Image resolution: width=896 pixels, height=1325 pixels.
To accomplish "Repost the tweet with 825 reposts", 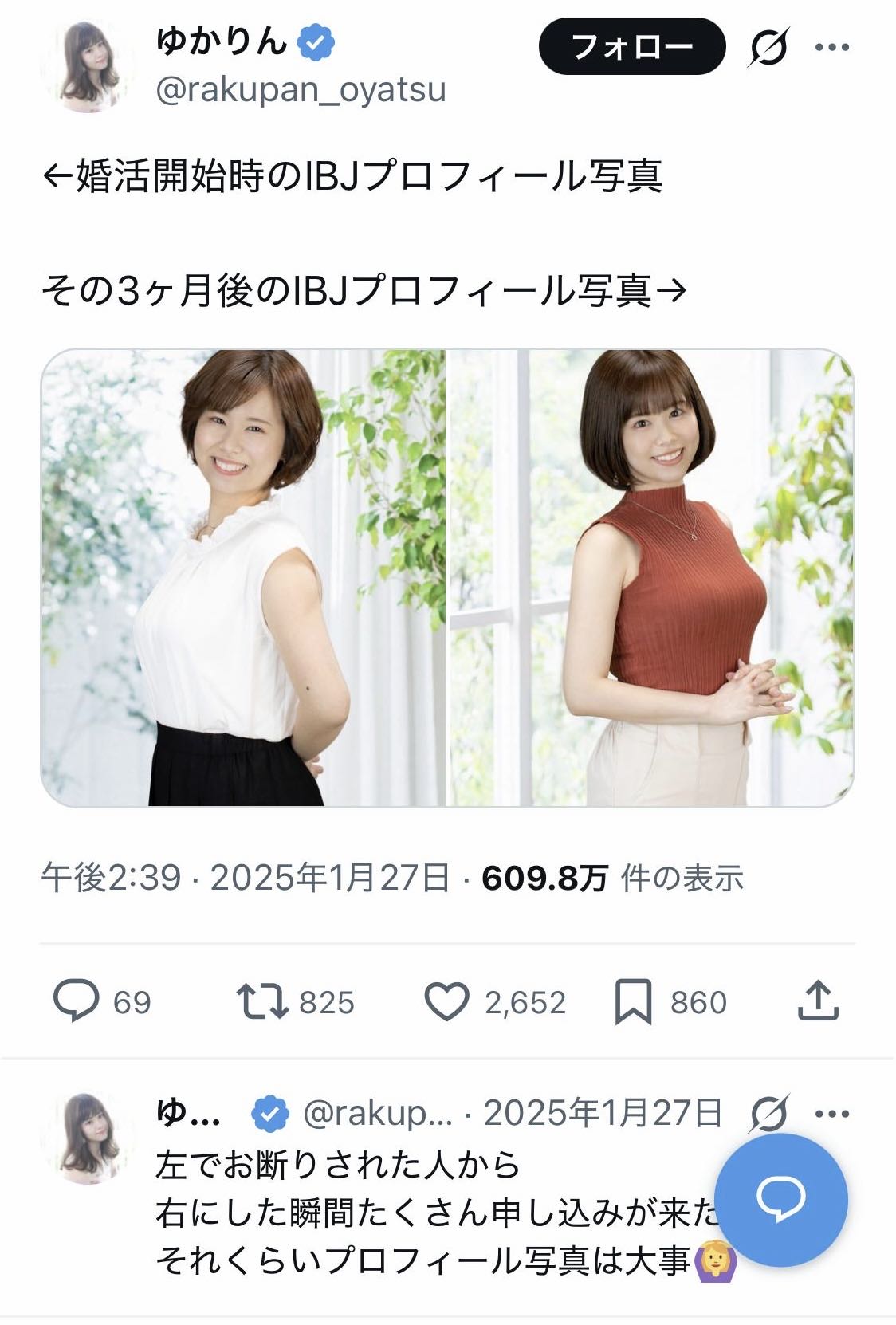I will [263, 1001].
